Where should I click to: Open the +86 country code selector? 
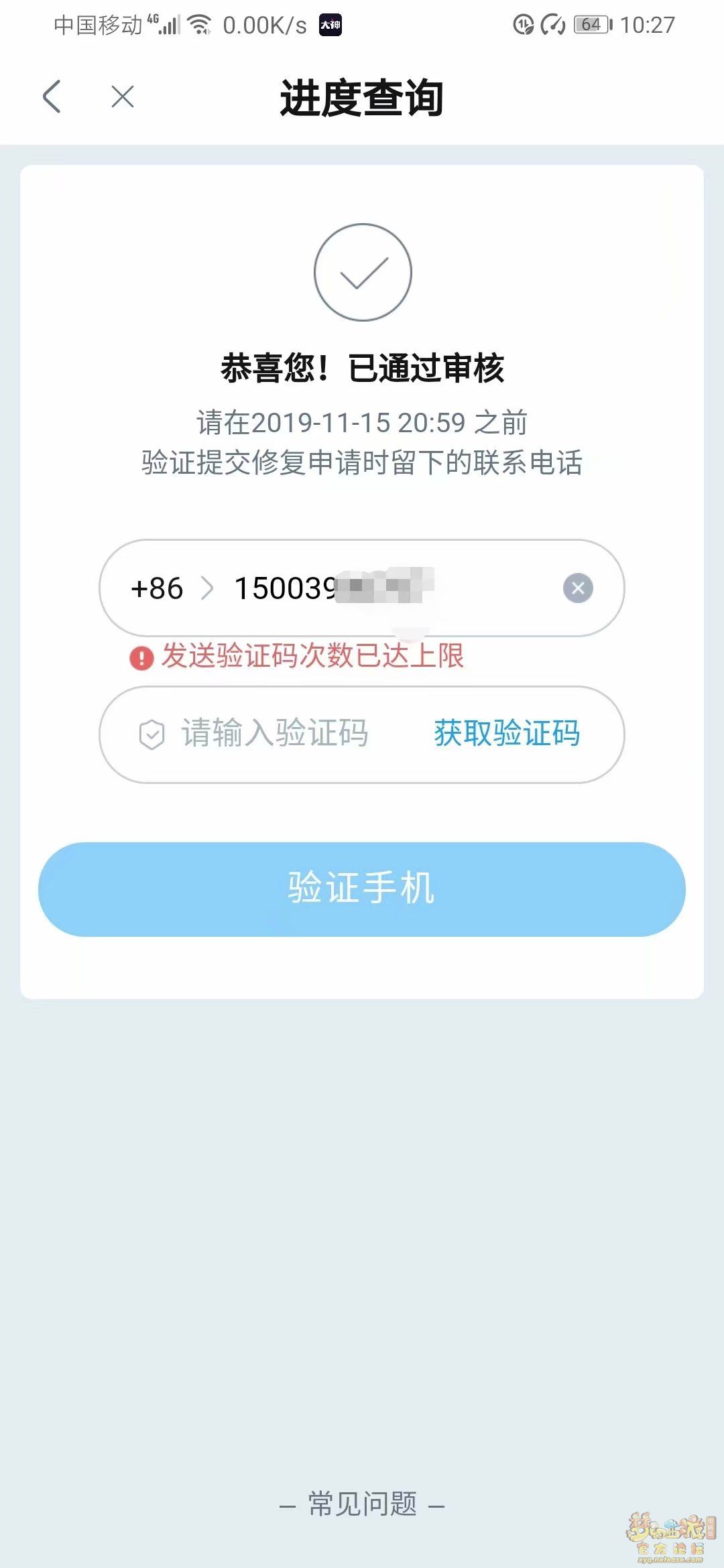[x=172, y=588]
